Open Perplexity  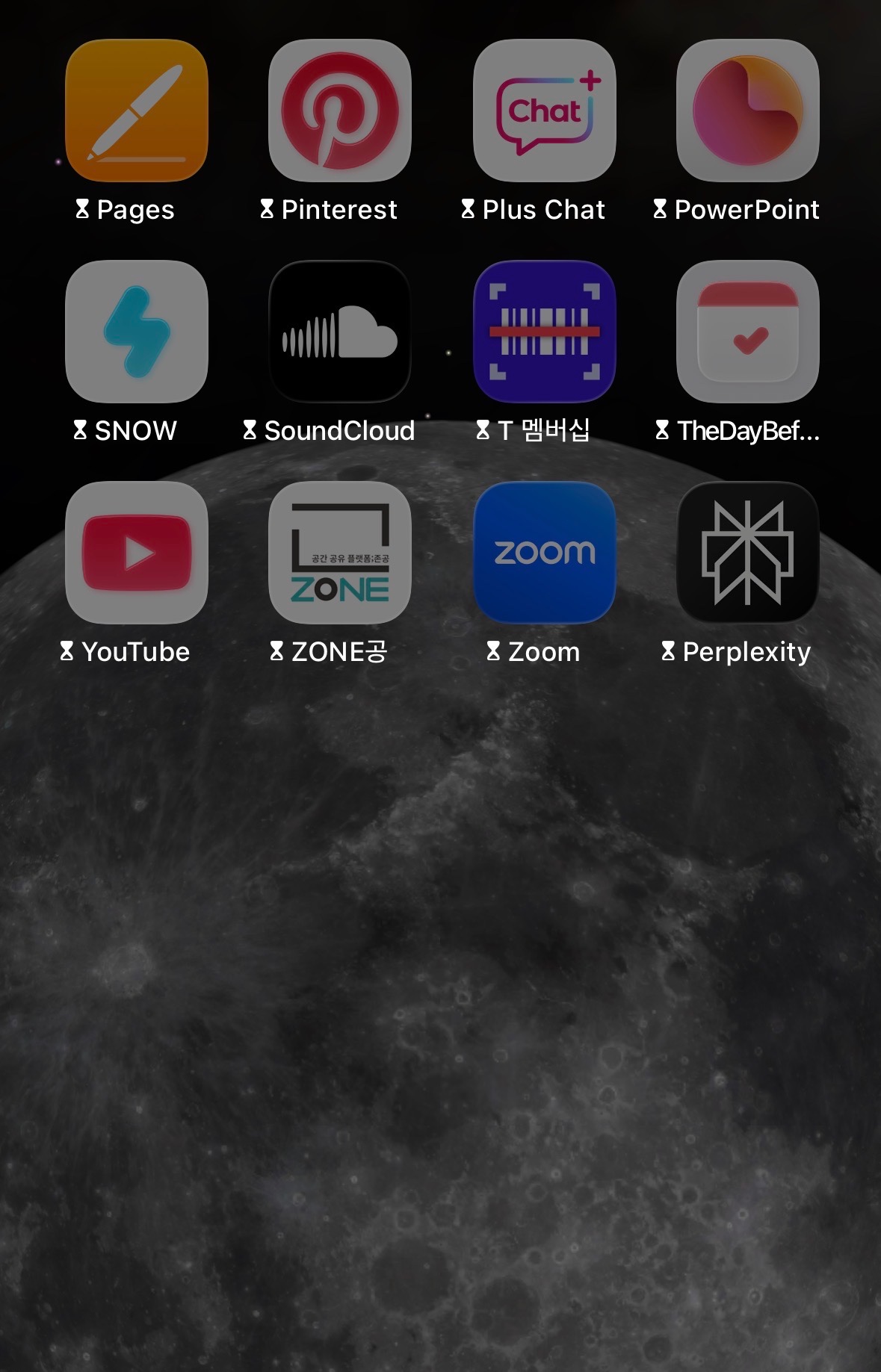tap(748, 553)
